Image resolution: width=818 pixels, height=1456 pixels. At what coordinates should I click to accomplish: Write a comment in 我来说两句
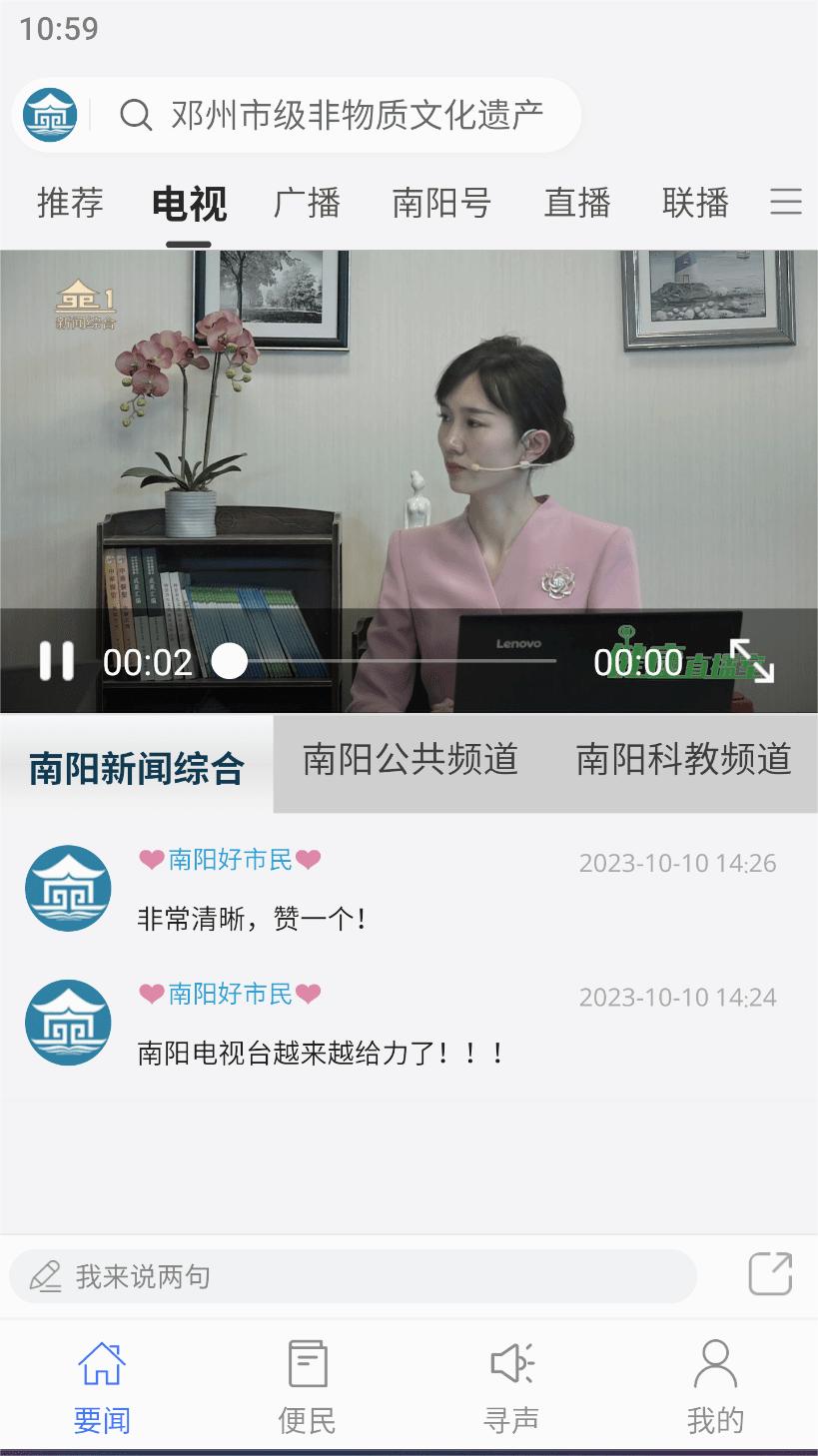click(x=353, y=1276)
